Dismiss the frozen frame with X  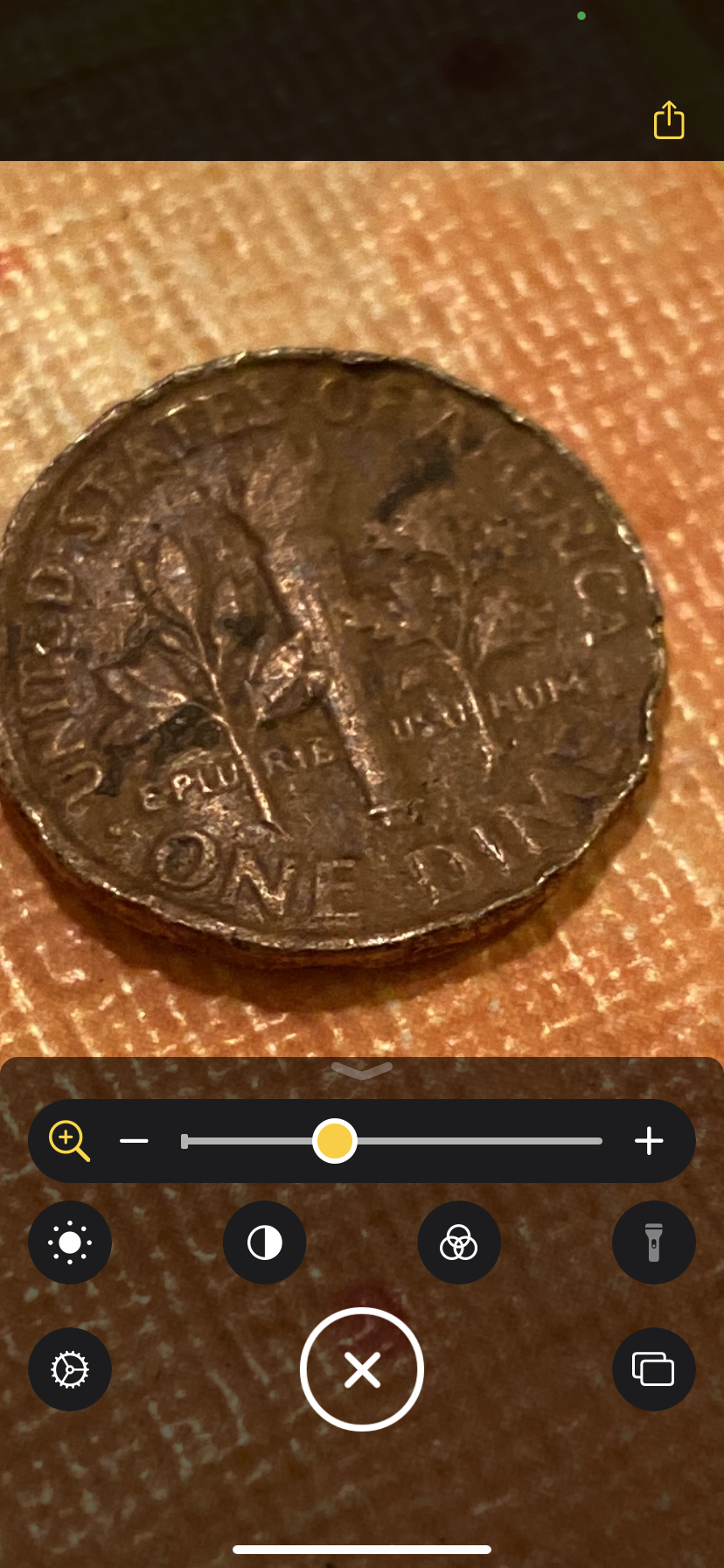(362, 1369)
